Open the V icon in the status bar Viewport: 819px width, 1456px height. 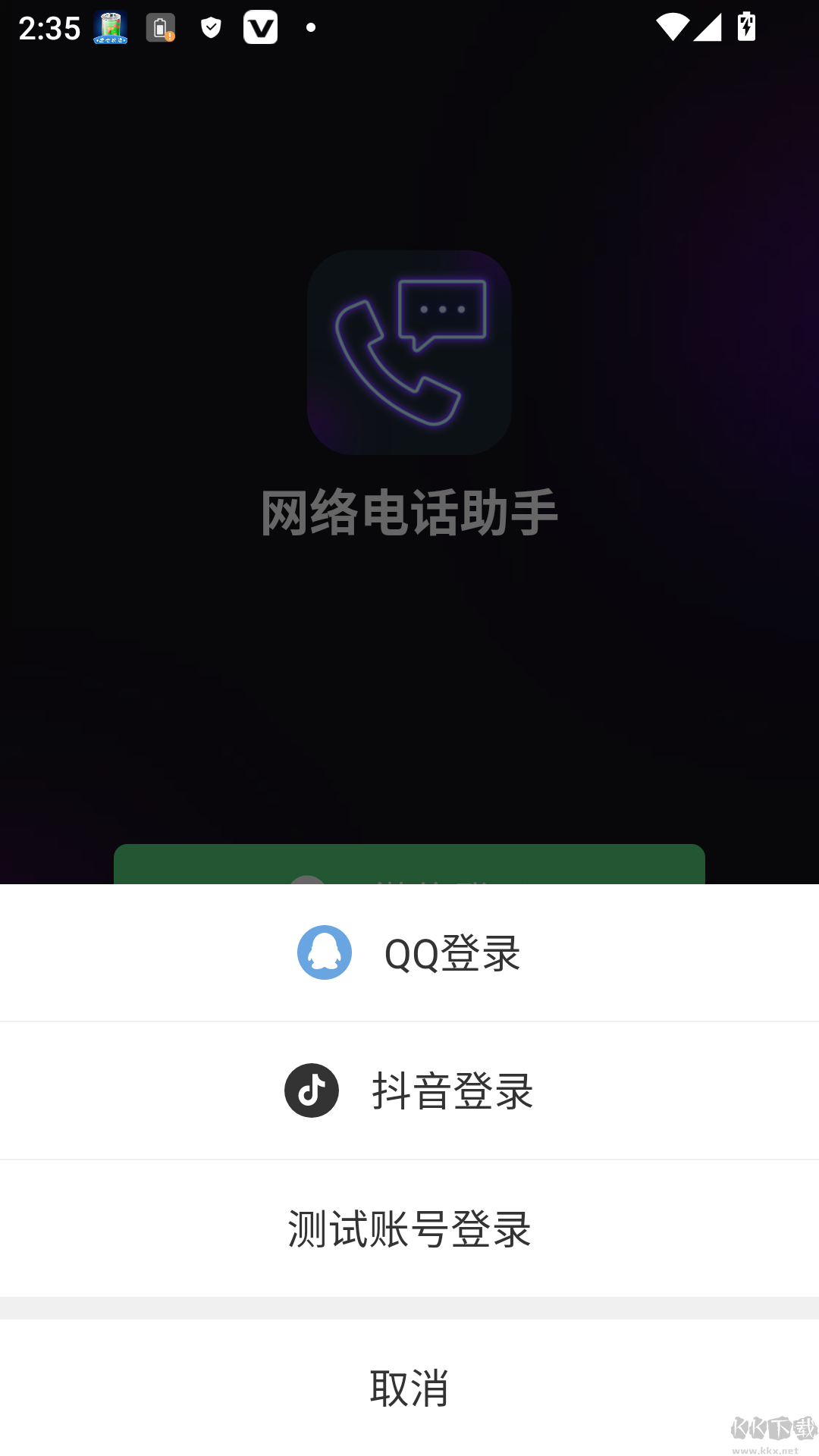click(x=261, y=27)
